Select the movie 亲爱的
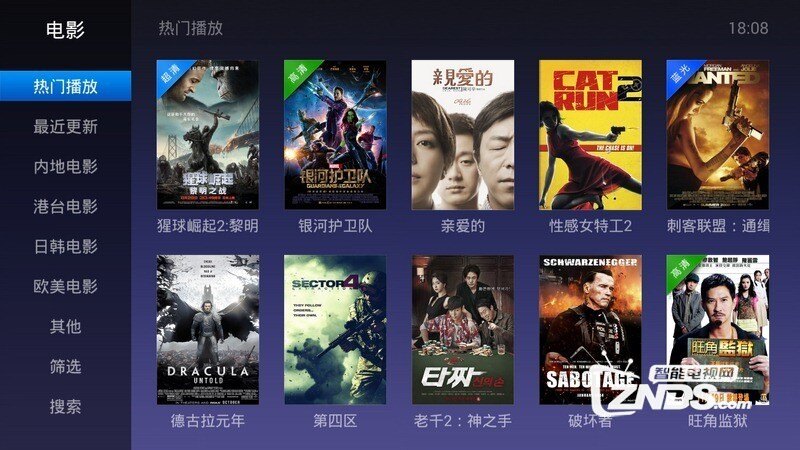 pos(463,135)
